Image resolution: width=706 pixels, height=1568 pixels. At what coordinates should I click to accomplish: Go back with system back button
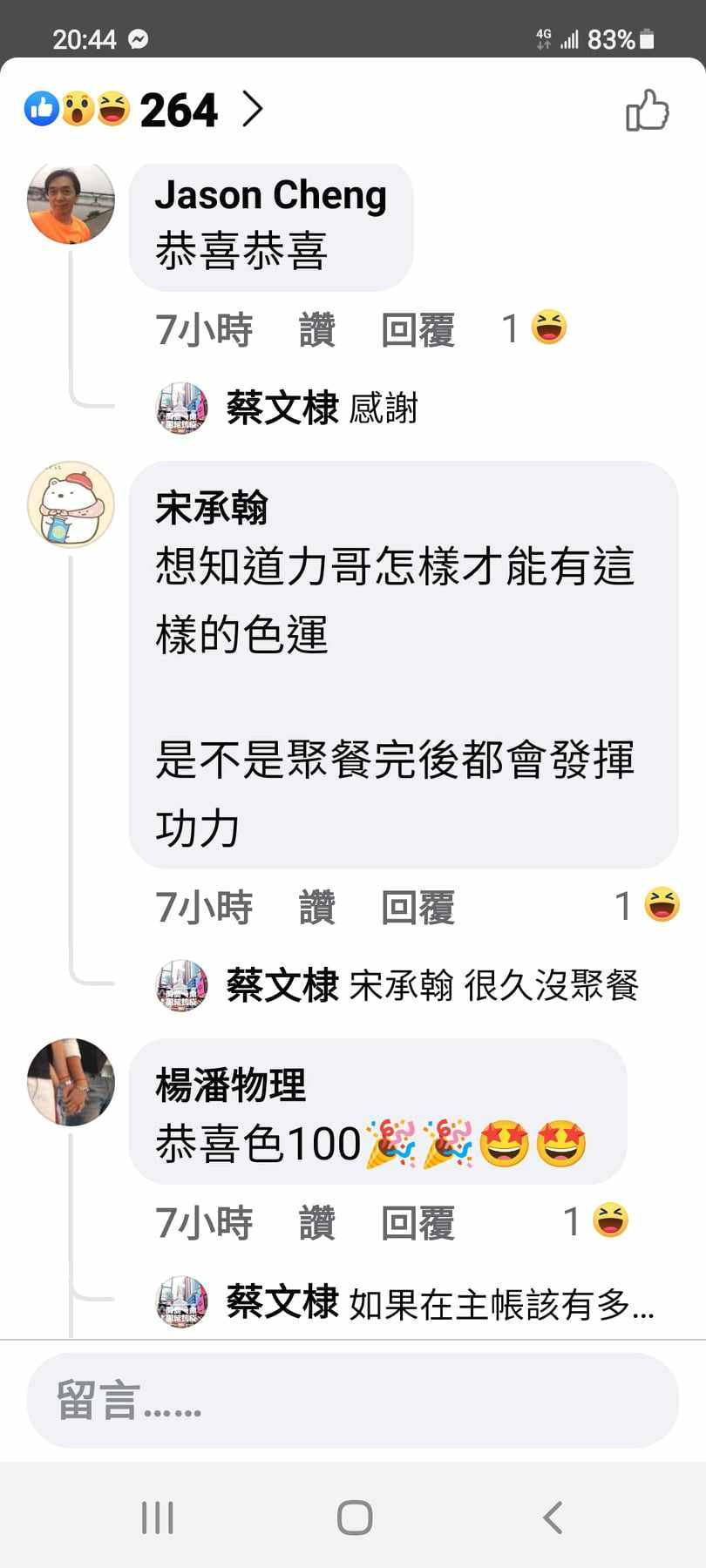point(553,1517)
